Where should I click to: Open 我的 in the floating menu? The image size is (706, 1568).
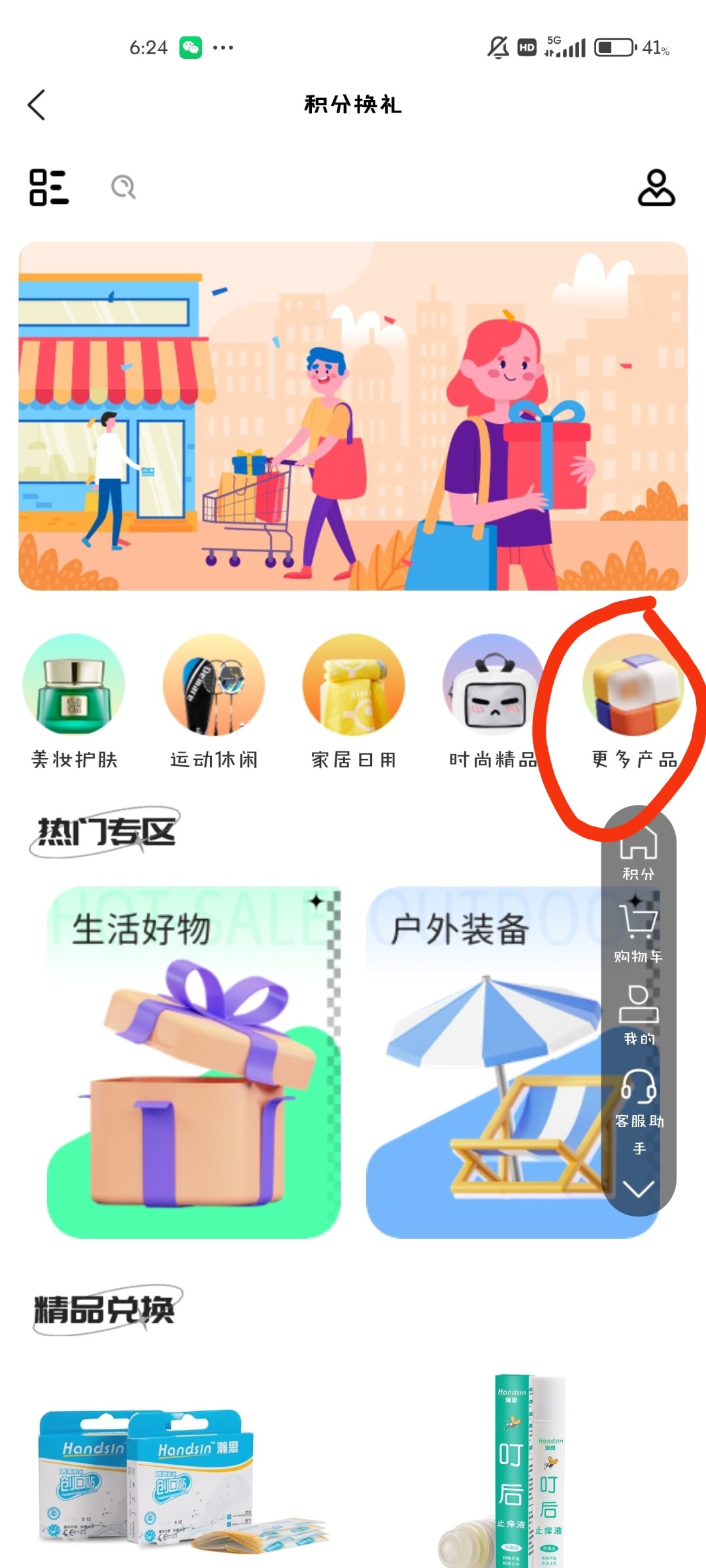pyautogui.click(x=639, y=1015)
